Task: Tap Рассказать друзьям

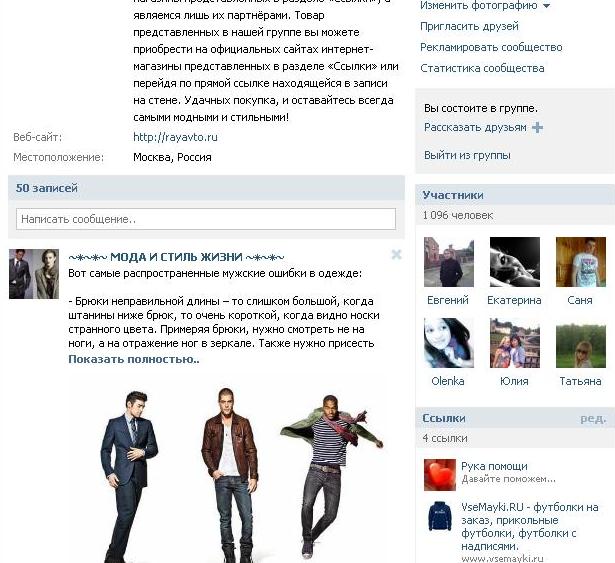Action: click(x=475, y=128)
